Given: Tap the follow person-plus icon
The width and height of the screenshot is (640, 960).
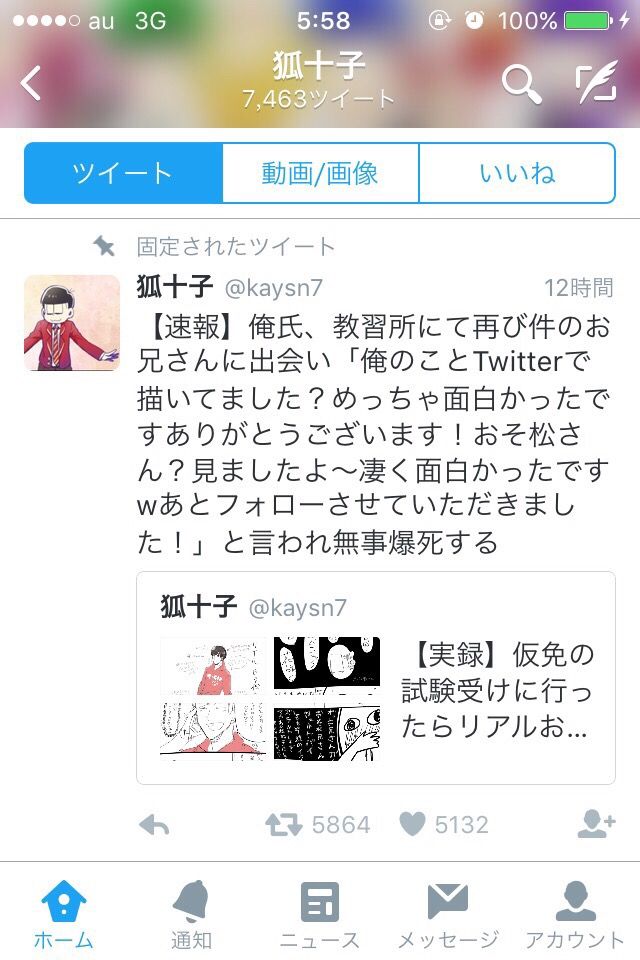Looking at the screenshot, I should tap(595, 824).
